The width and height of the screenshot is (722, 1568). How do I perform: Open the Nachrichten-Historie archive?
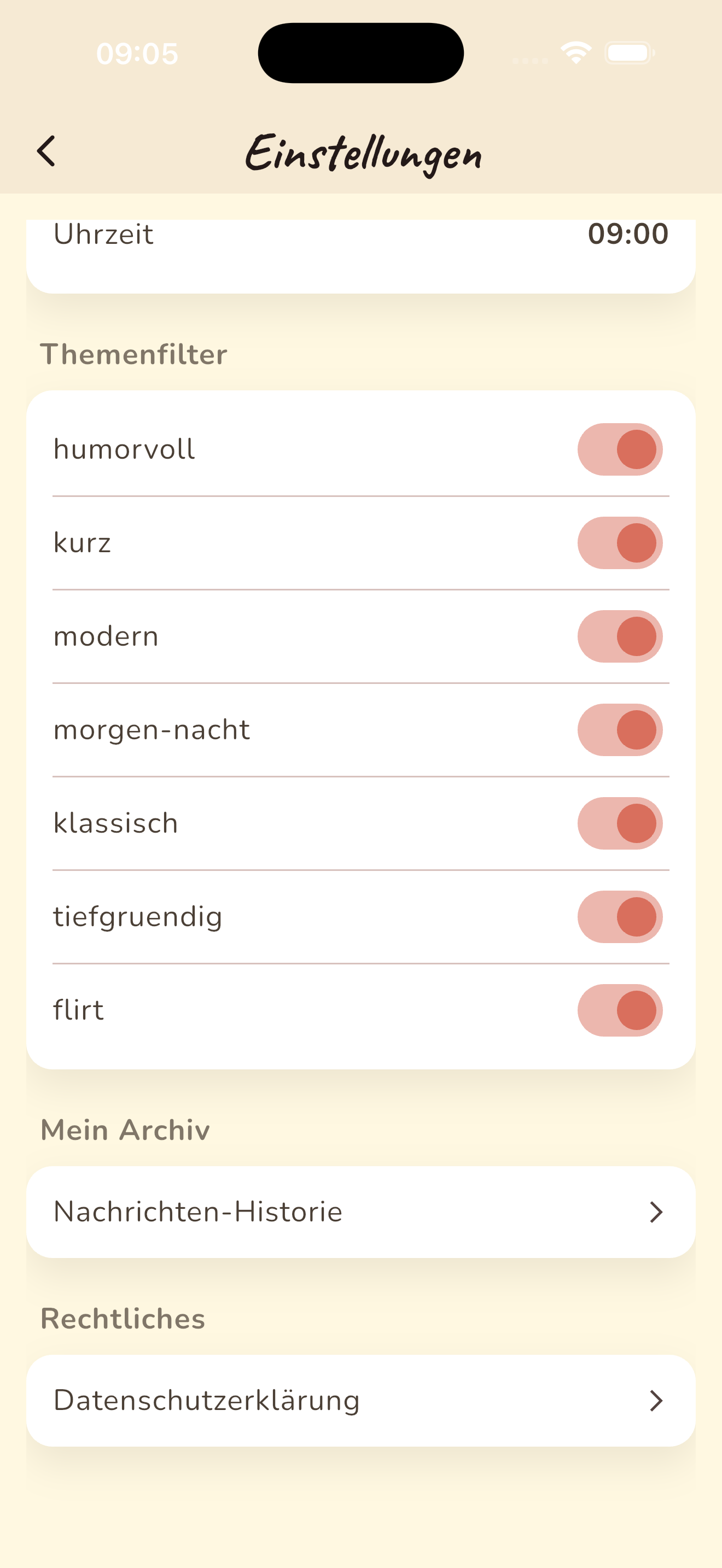click(x=361, y=1212)
